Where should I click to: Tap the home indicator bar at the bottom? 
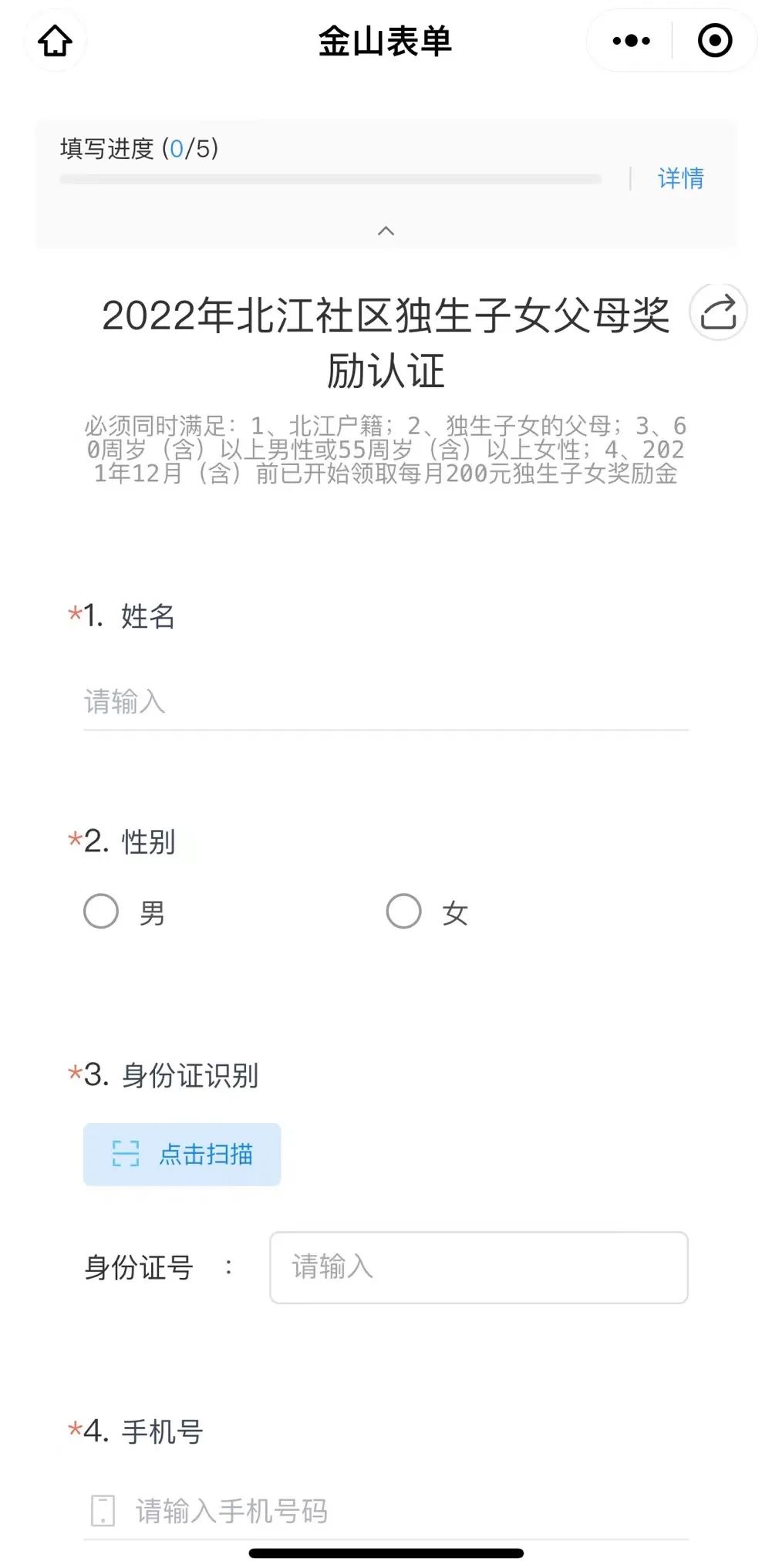click(386, 1553)
